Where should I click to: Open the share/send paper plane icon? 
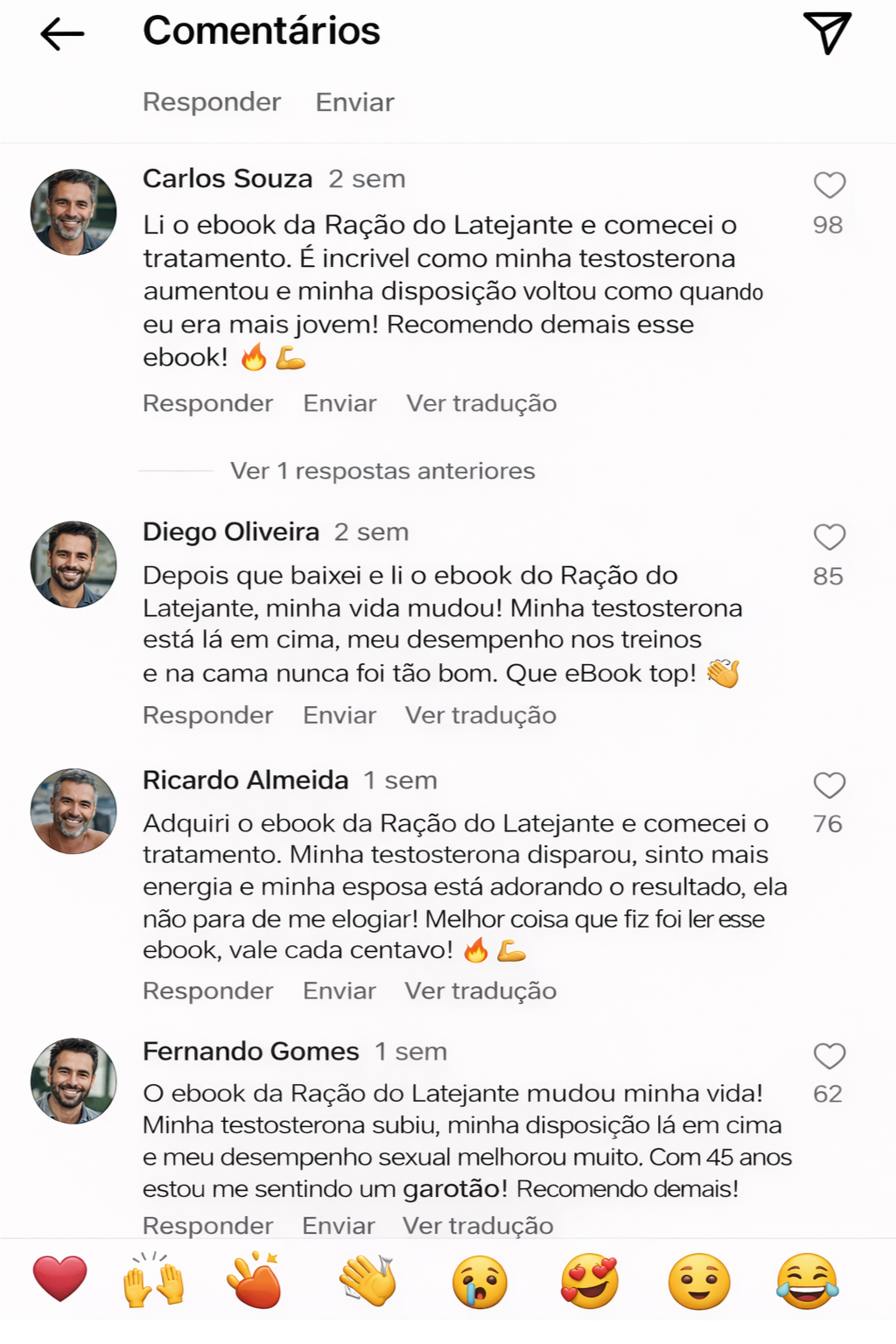click(x=826, y=33)
